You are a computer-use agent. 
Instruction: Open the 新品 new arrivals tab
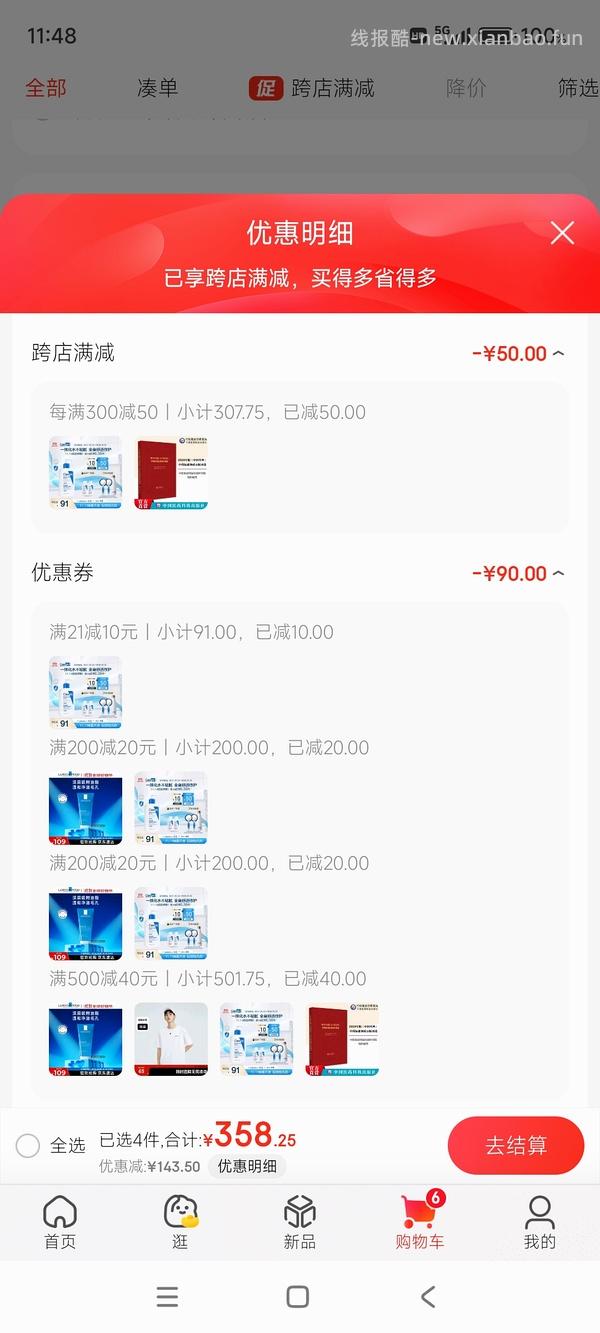[x=300, y=1222]
